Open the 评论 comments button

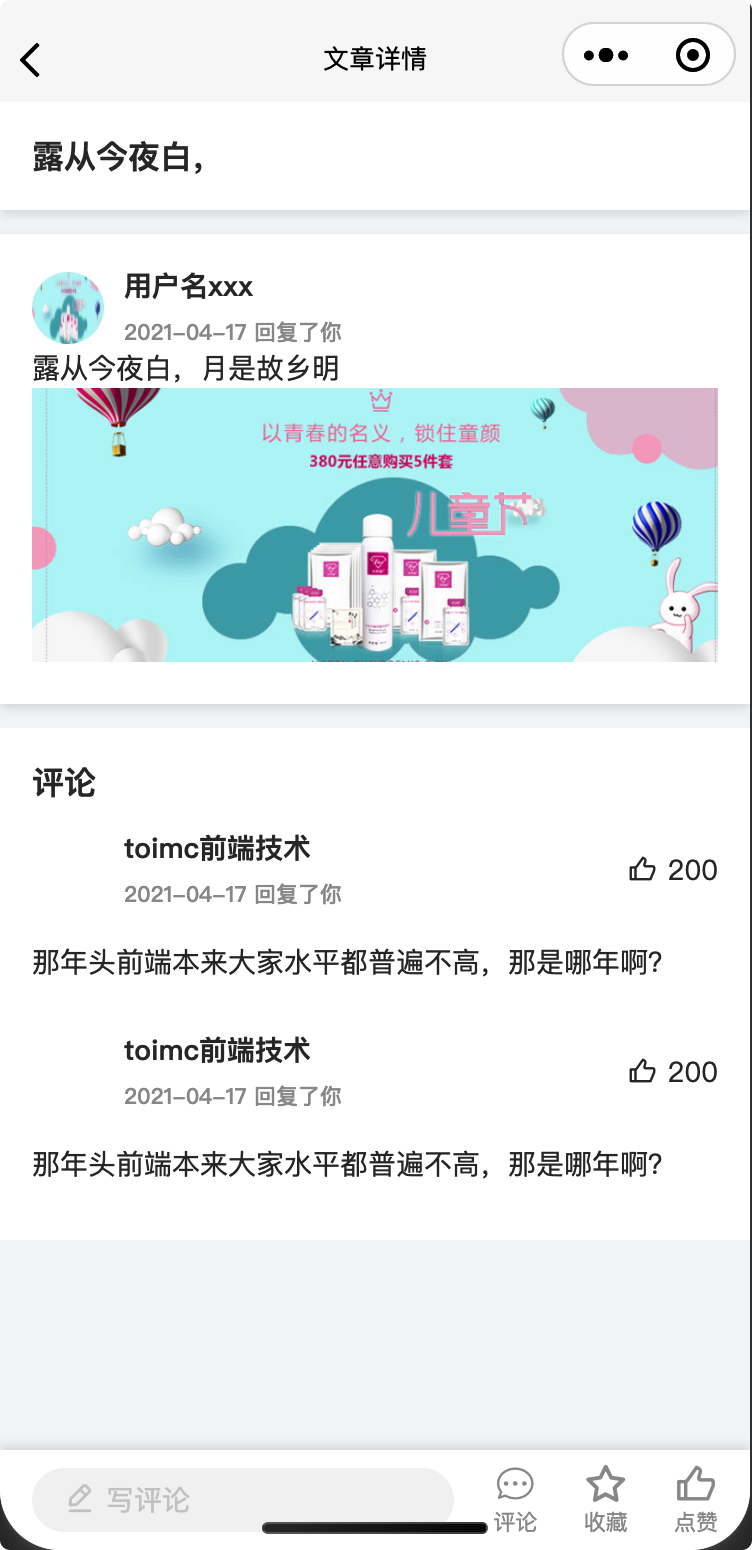(x=515, y=1499)
